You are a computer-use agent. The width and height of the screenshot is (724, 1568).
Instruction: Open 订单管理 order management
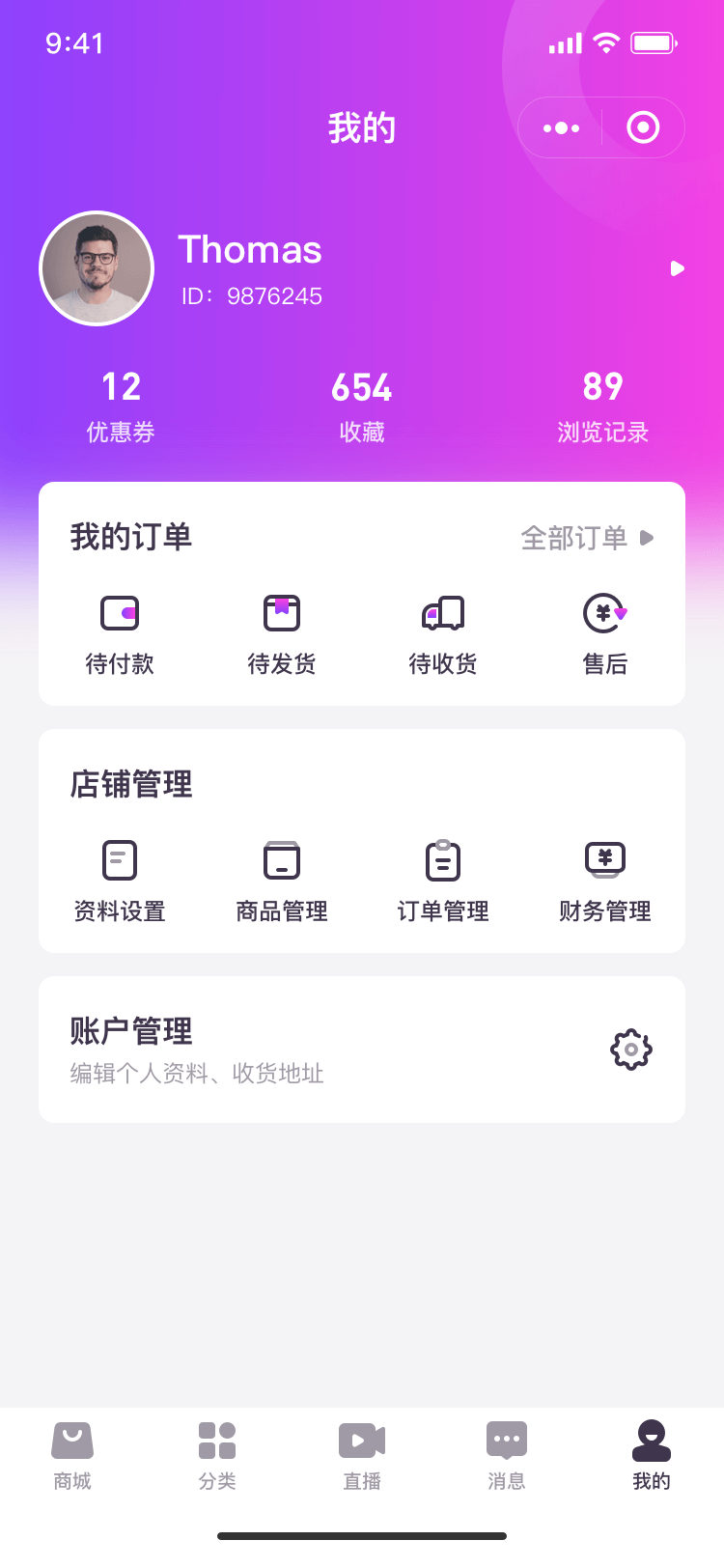[x=443, y=880]
